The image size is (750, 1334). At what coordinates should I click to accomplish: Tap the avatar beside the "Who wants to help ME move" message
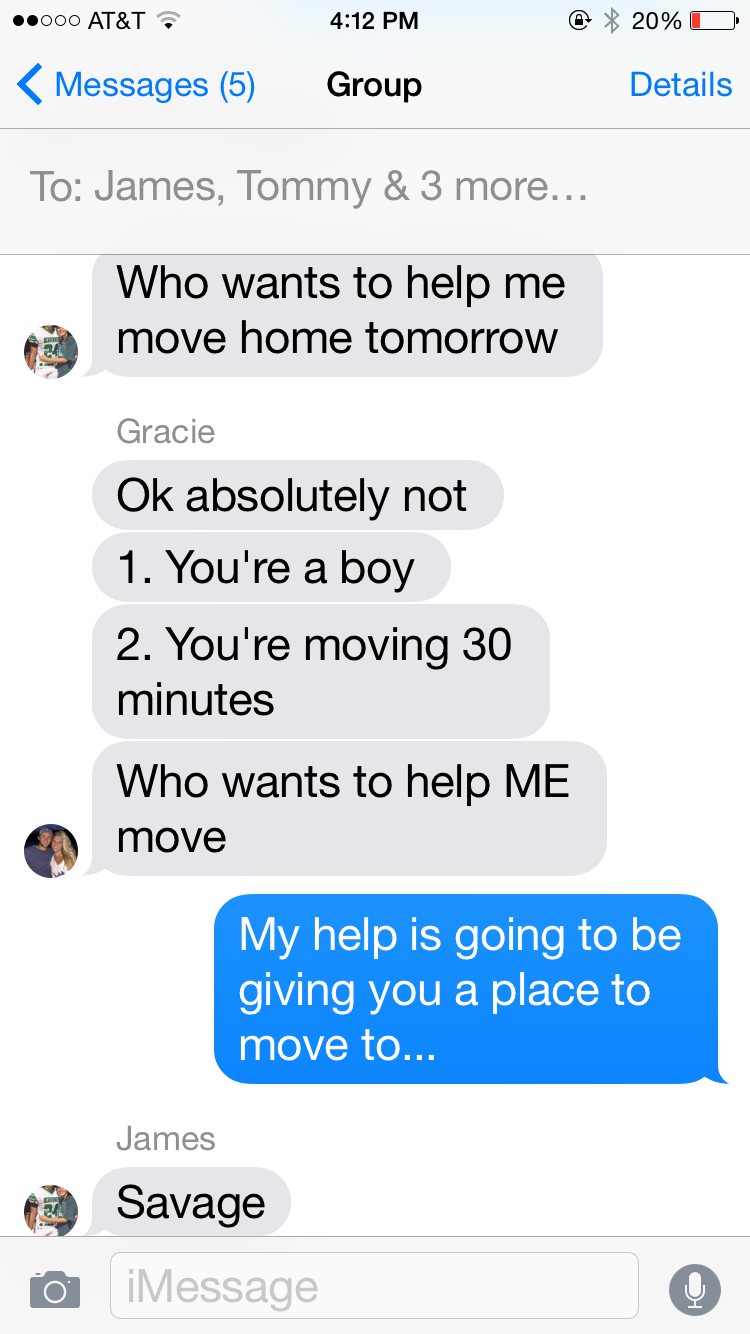tap(51, 851)
